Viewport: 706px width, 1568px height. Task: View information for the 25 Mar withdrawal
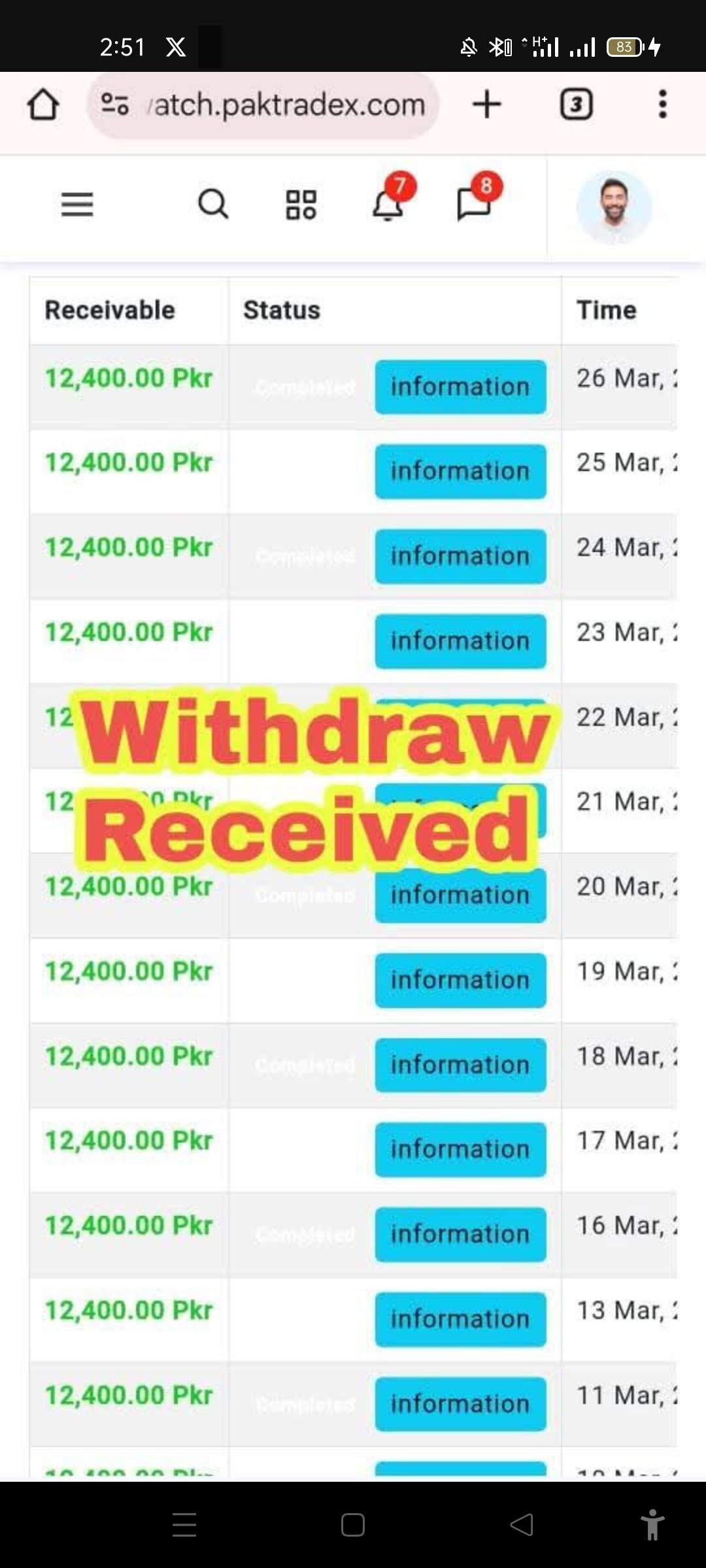click(460, 471)
